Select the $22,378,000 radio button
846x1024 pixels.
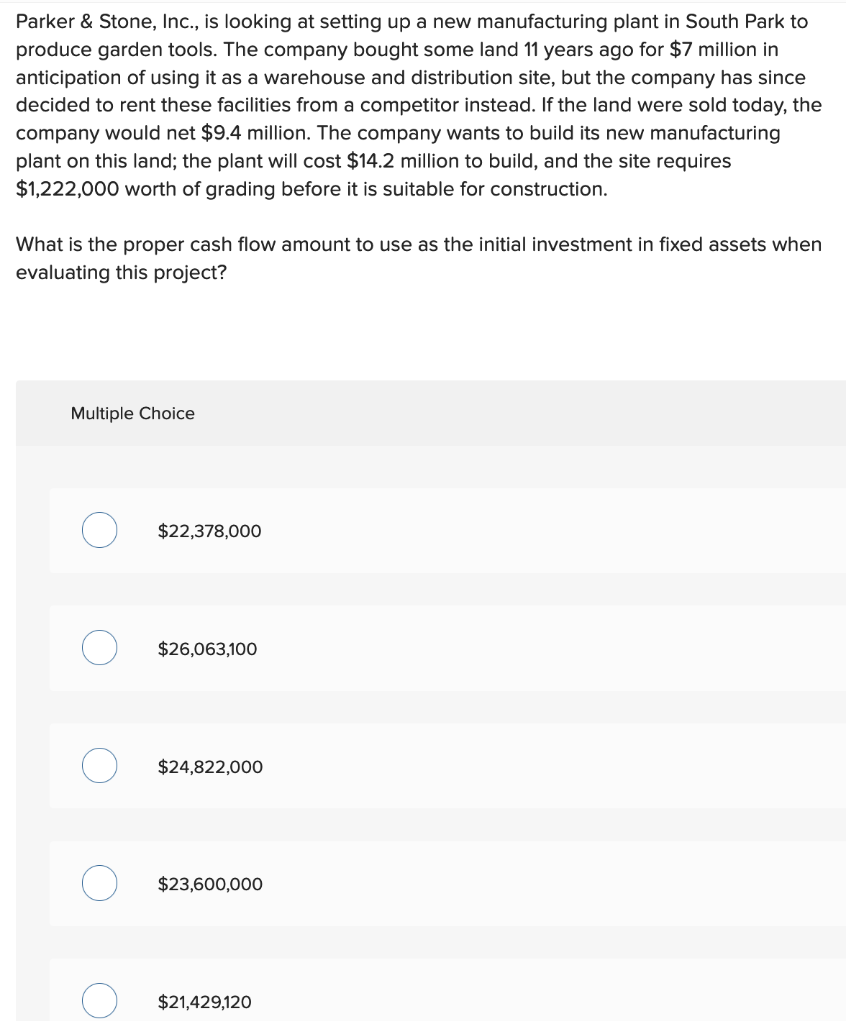99,531
